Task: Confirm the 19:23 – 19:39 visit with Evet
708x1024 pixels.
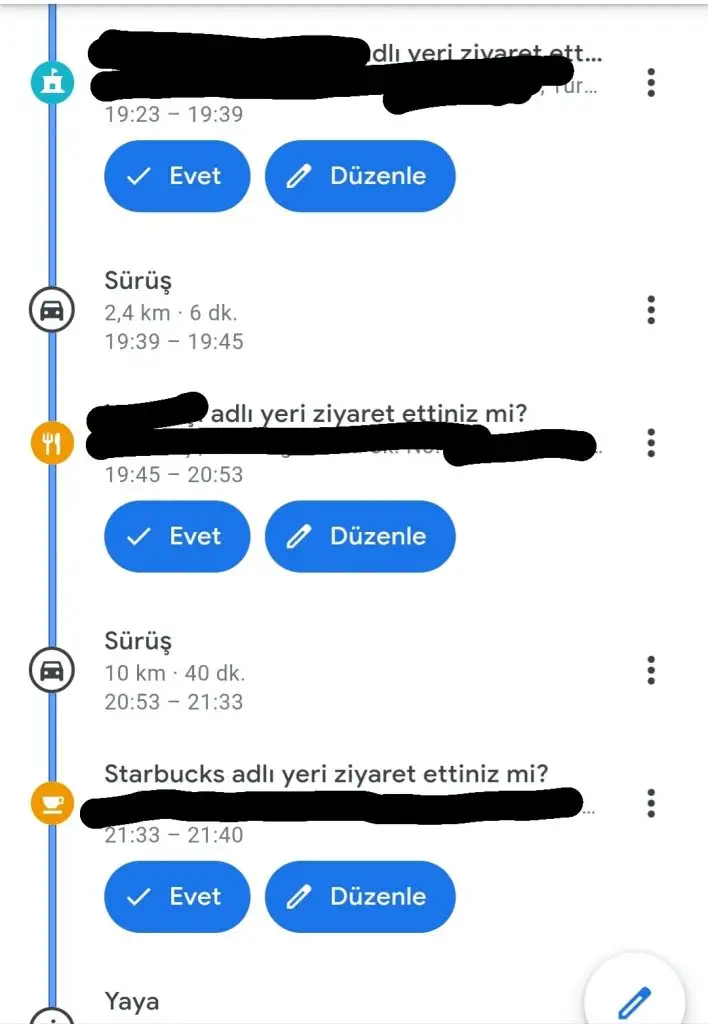Action: tap(176, 176)
